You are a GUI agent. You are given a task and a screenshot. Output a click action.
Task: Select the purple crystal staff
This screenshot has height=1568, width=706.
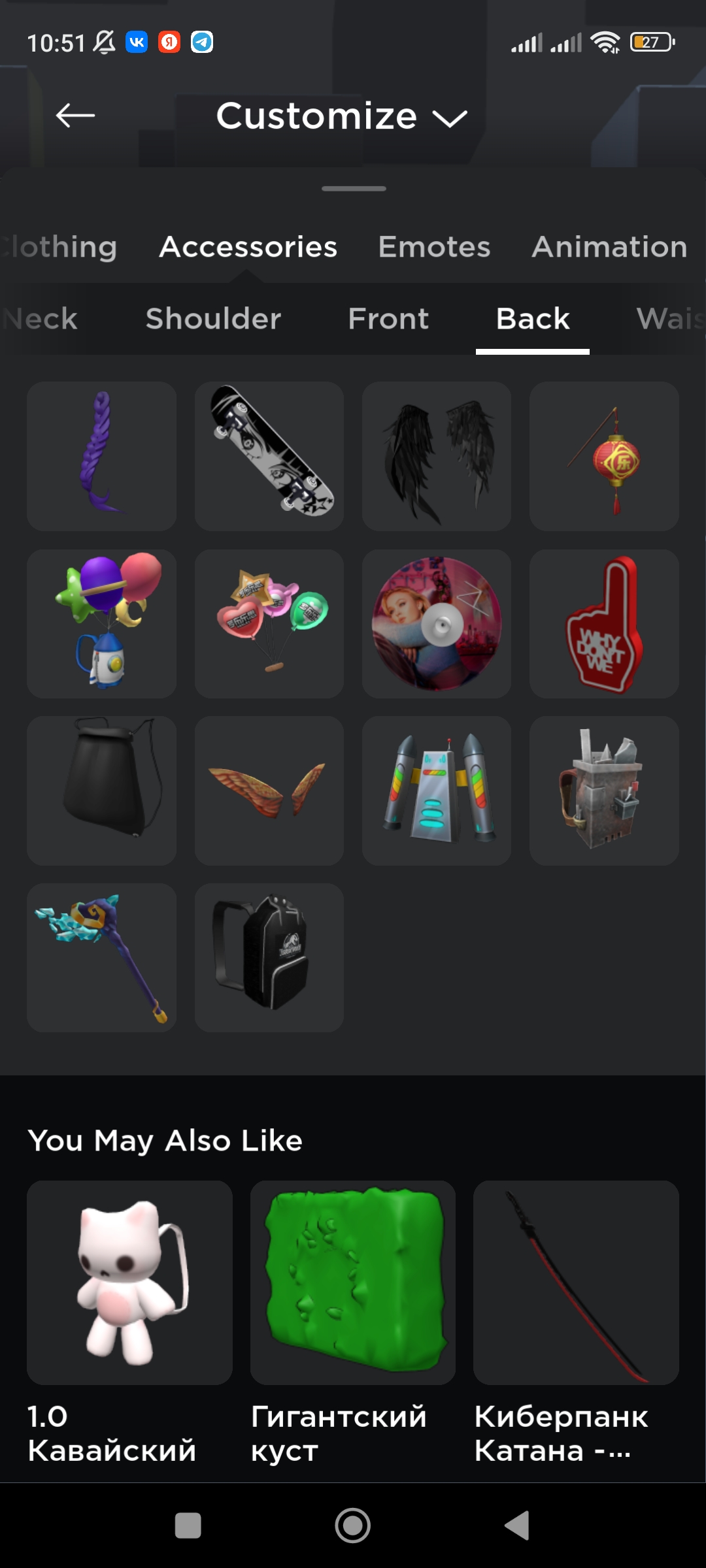pyautogui.click(x=102, y=958)
